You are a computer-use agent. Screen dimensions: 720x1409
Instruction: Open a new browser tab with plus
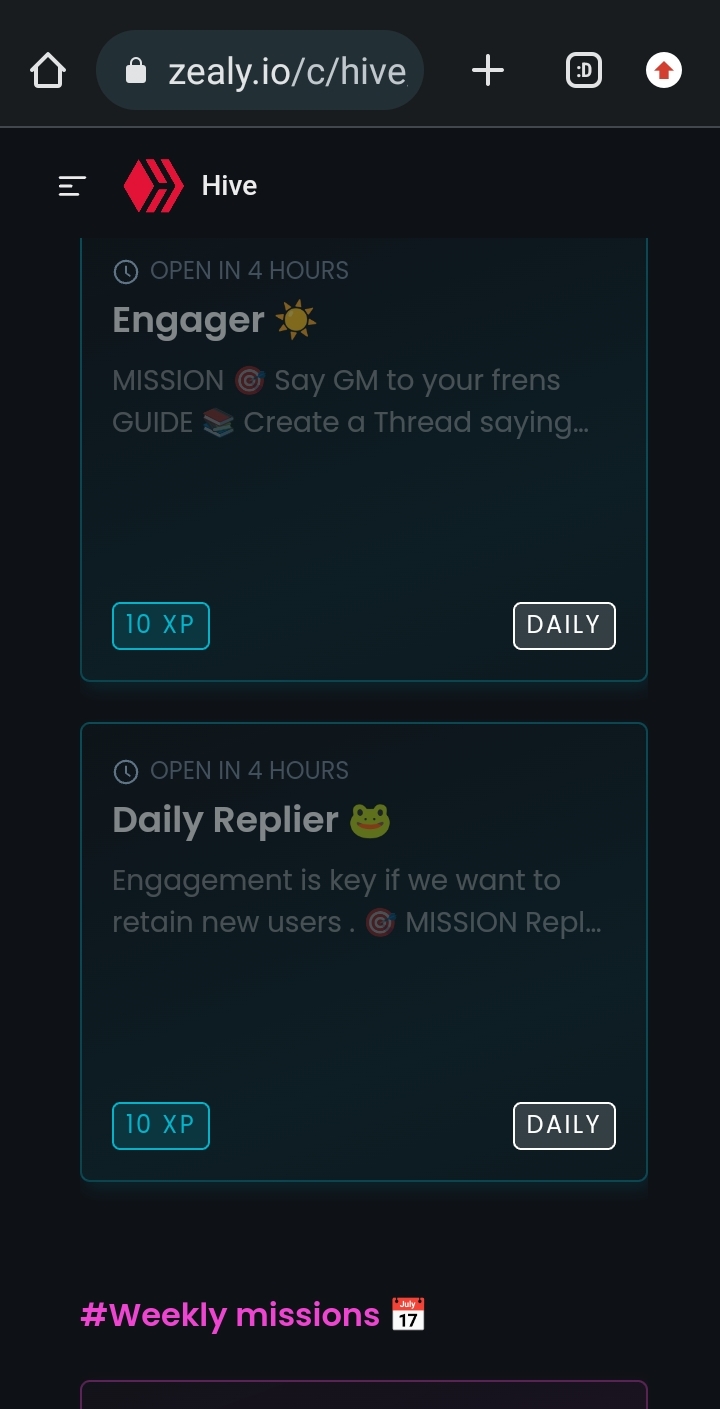tap(487, 70)
